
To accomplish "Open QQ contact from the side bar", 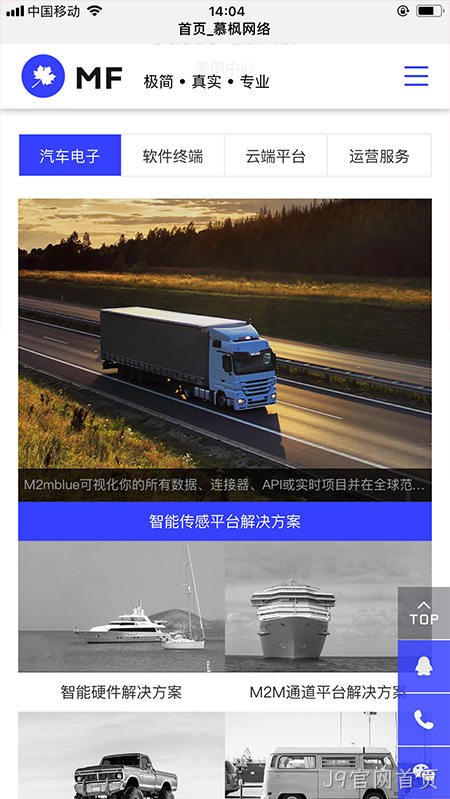I will click(423, 666).
